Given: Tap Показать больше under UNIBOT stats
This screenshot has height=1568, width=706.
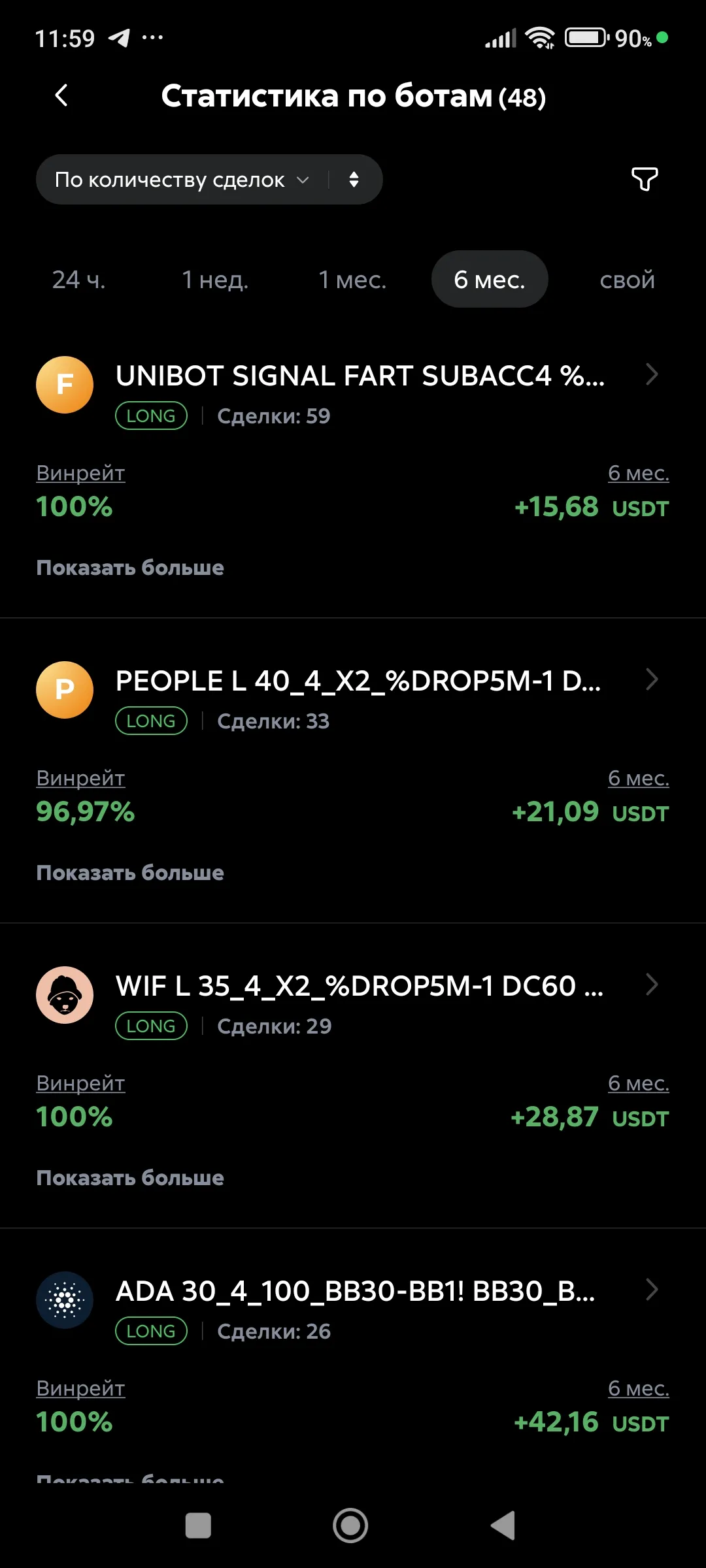Looking at the screenshot, I should click(130, 567).
